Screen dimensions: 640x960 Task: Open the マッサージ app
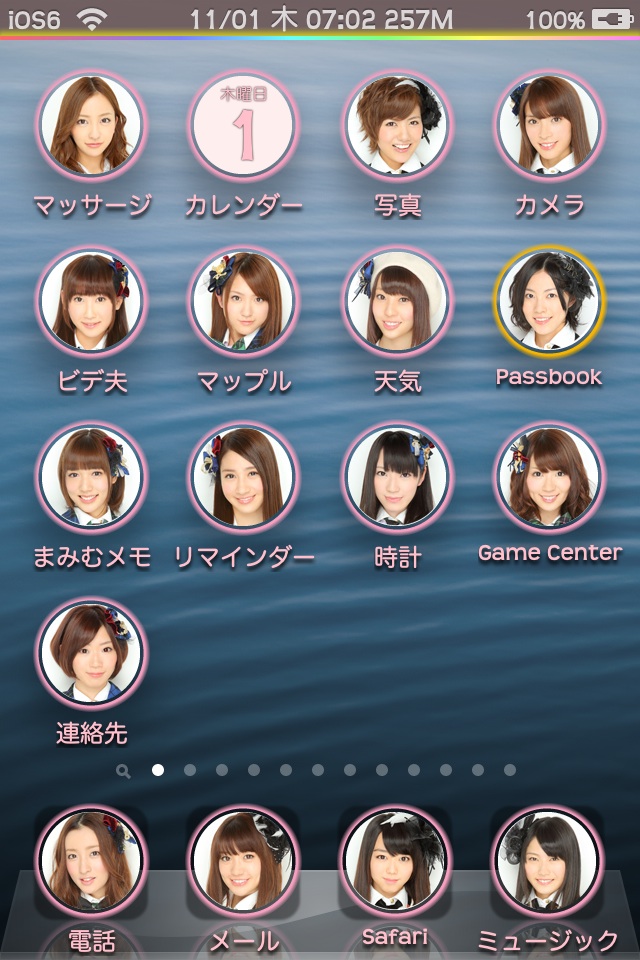(91, 127)
